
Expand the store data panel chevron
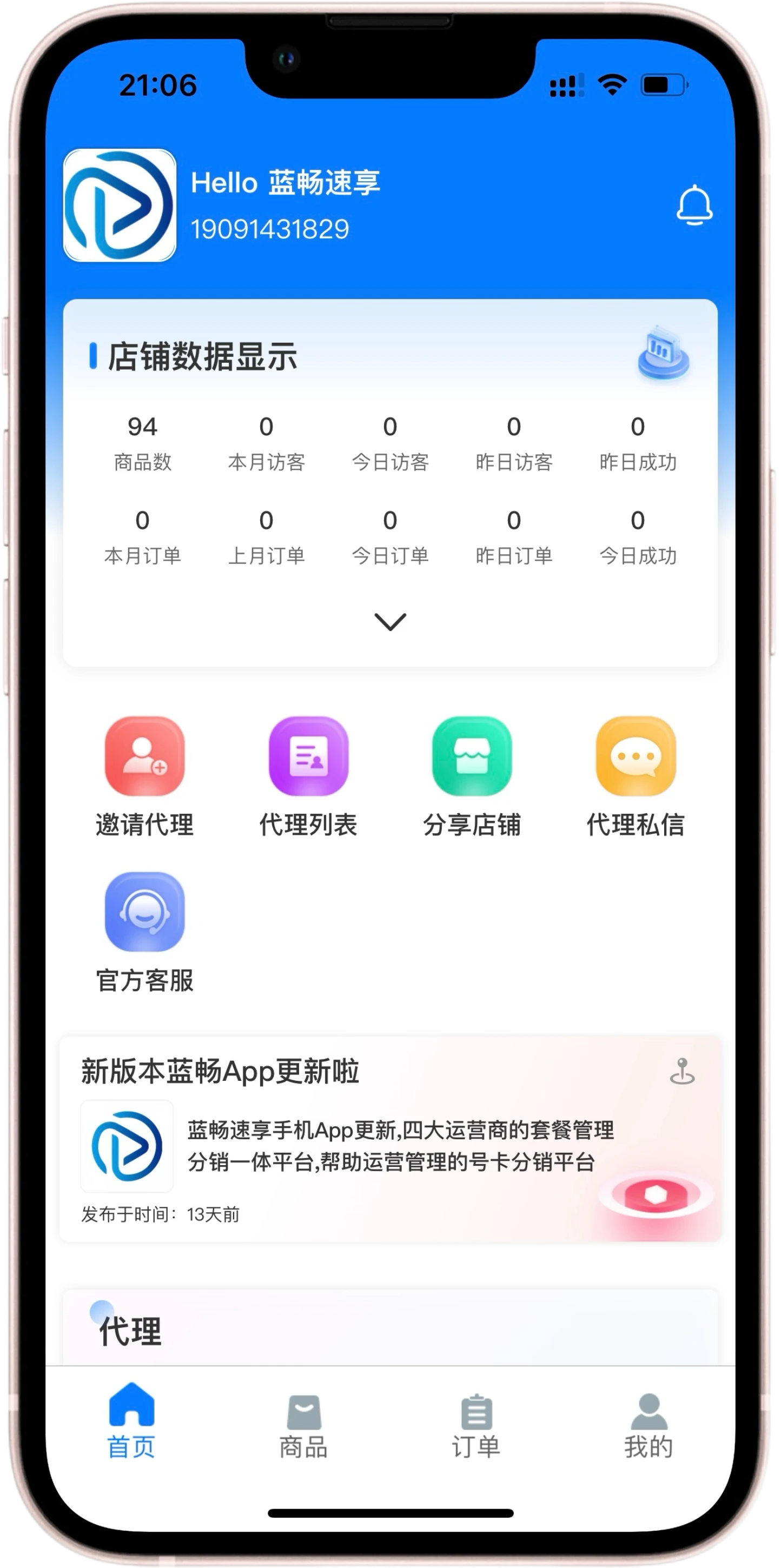[x=390, y=621]
